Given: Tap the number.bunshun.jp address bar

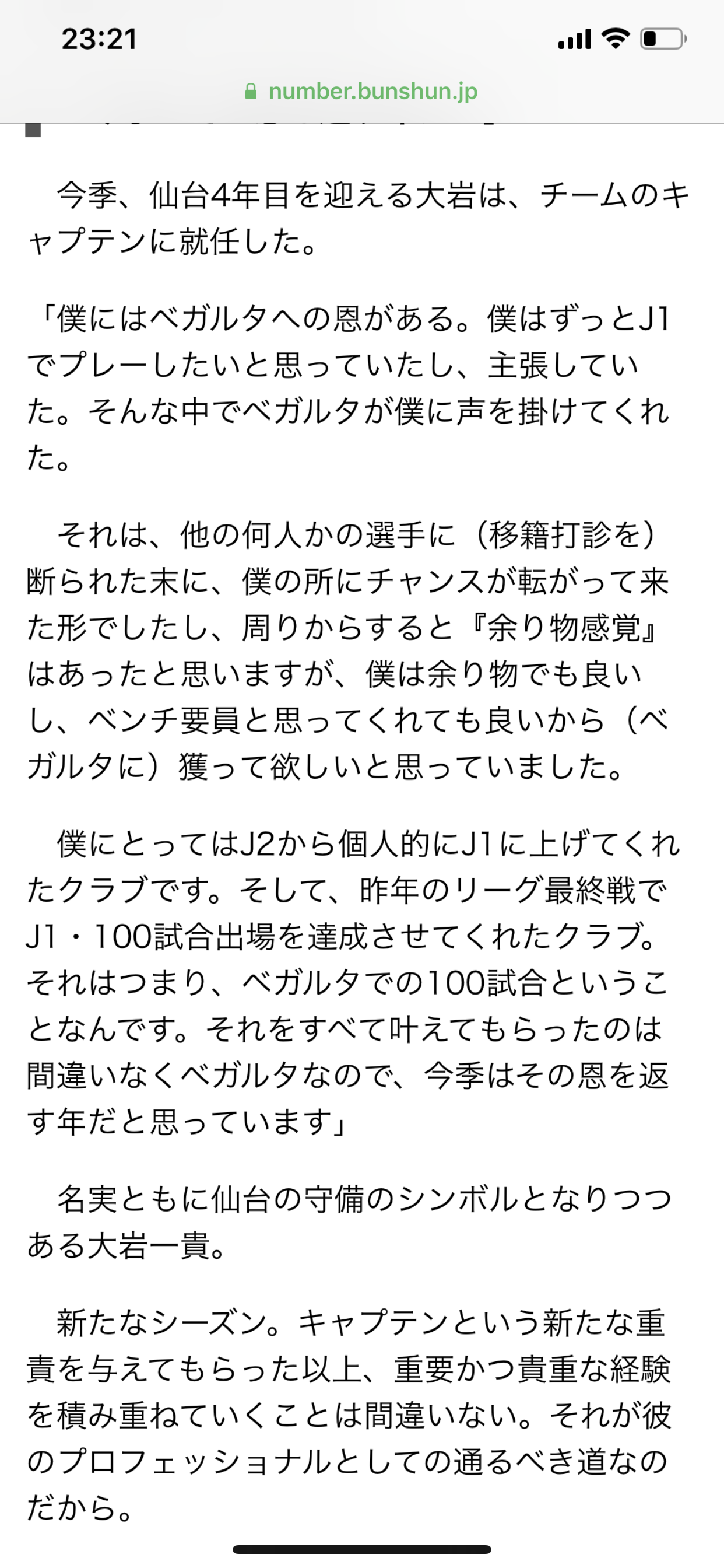Looking at the screenshot, I should (x=361, y=92).
